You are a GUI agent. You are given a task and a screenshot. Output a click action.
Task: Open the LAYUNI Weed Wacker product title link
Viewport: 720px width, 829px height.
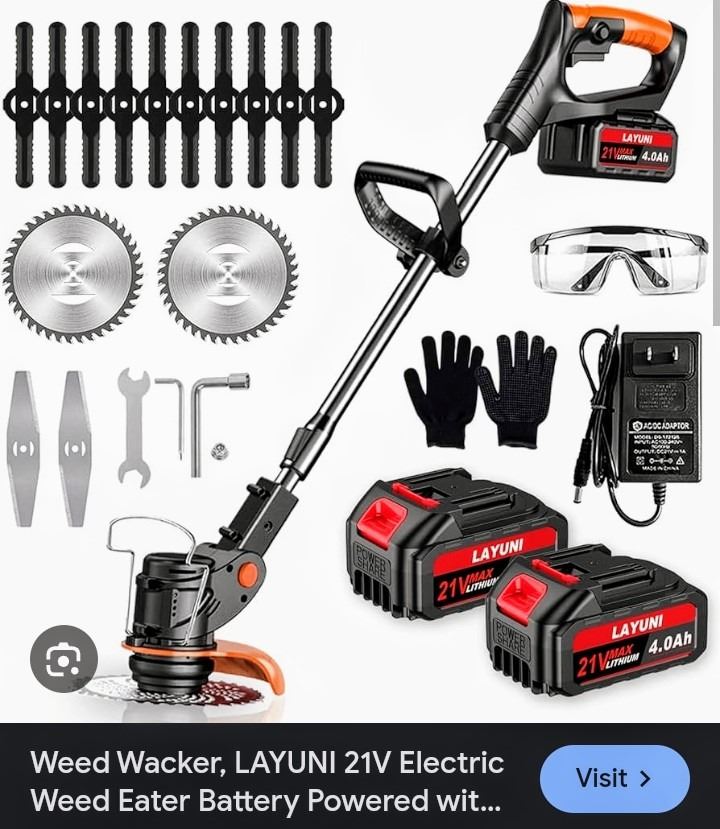267,781
